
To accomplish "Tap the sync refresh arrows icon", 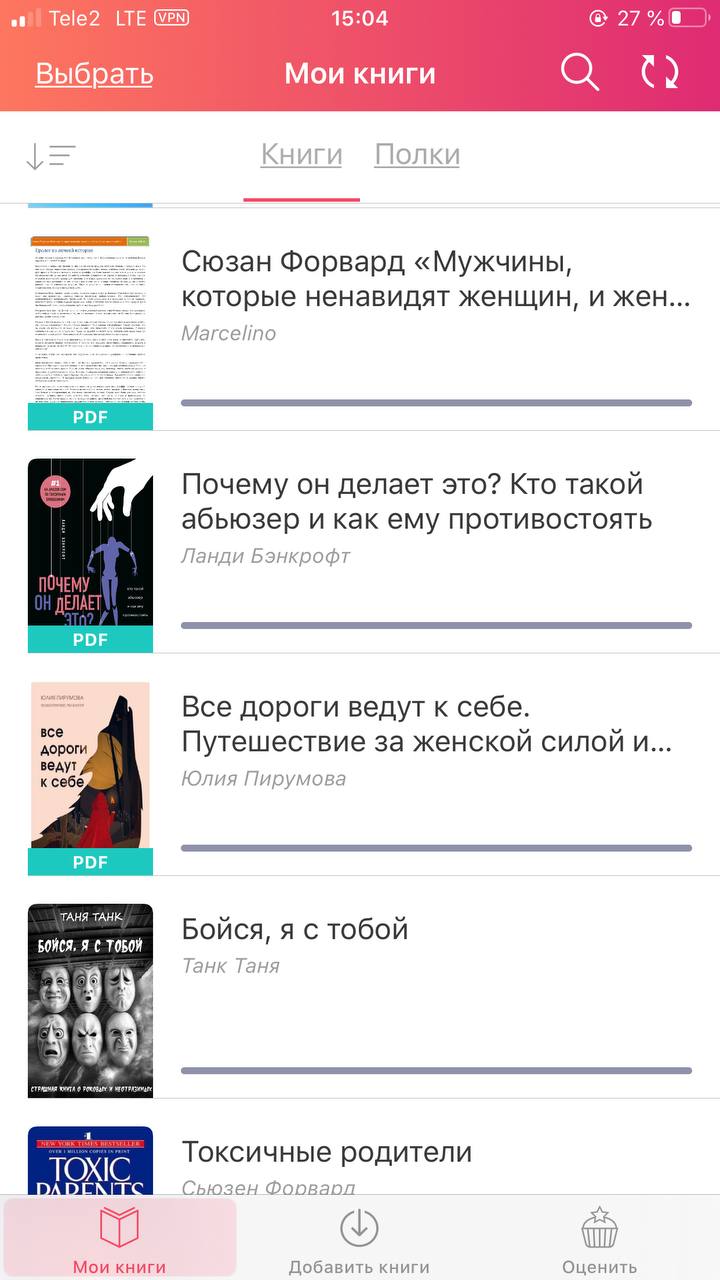I will pos(660,72).
